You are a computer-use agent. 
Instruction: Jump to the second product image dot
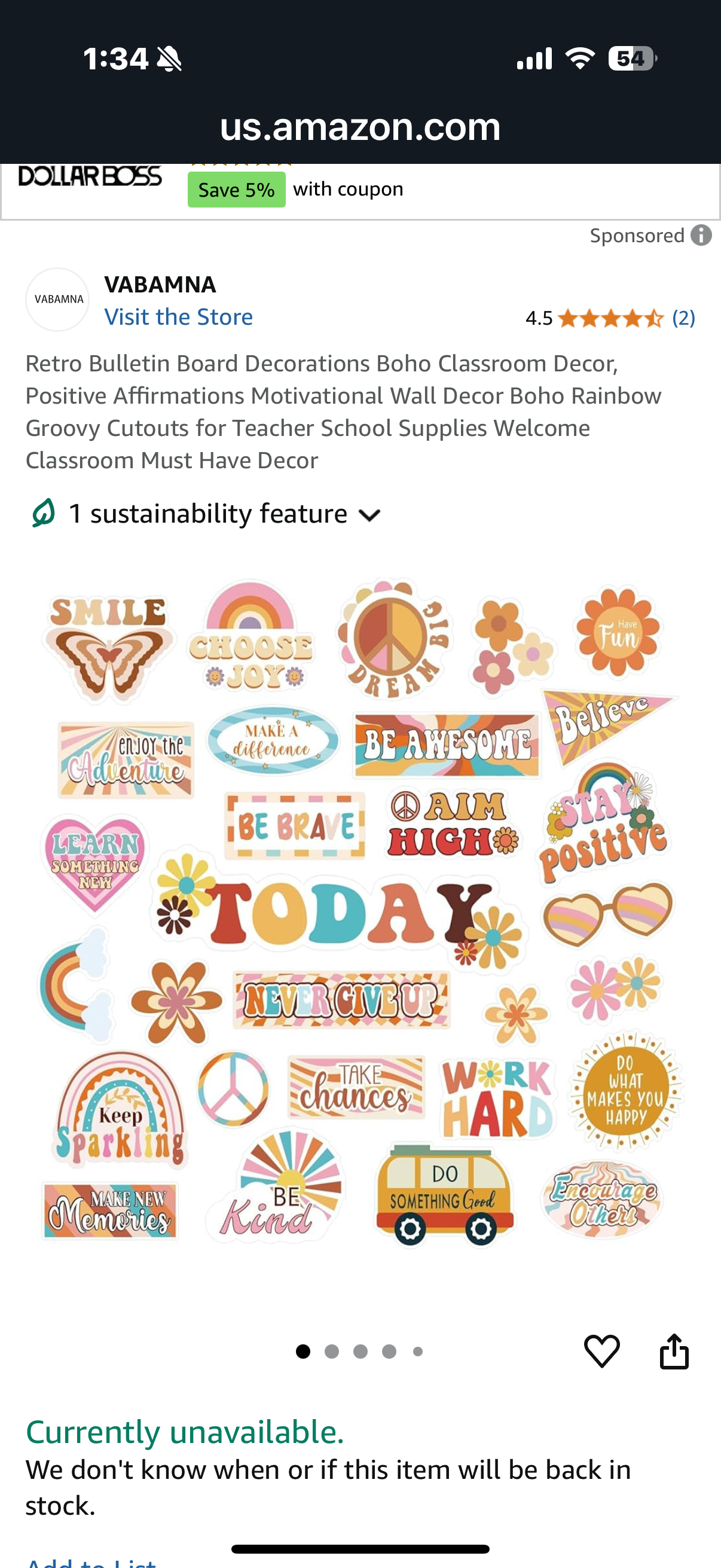click(332, 1352)
